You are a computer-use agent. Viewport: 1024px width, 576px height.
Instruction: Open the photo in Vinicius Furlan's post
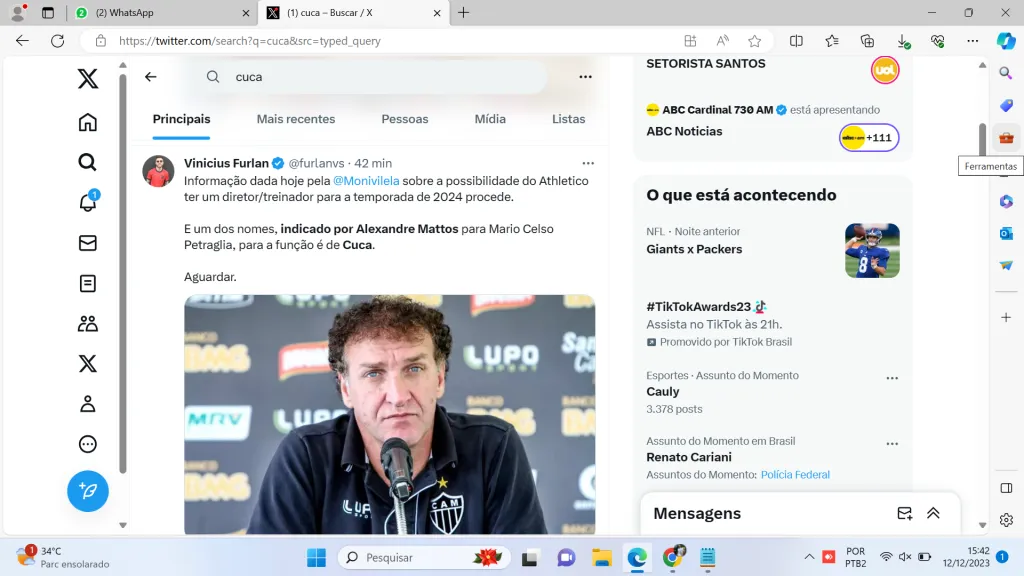point(389,414)
